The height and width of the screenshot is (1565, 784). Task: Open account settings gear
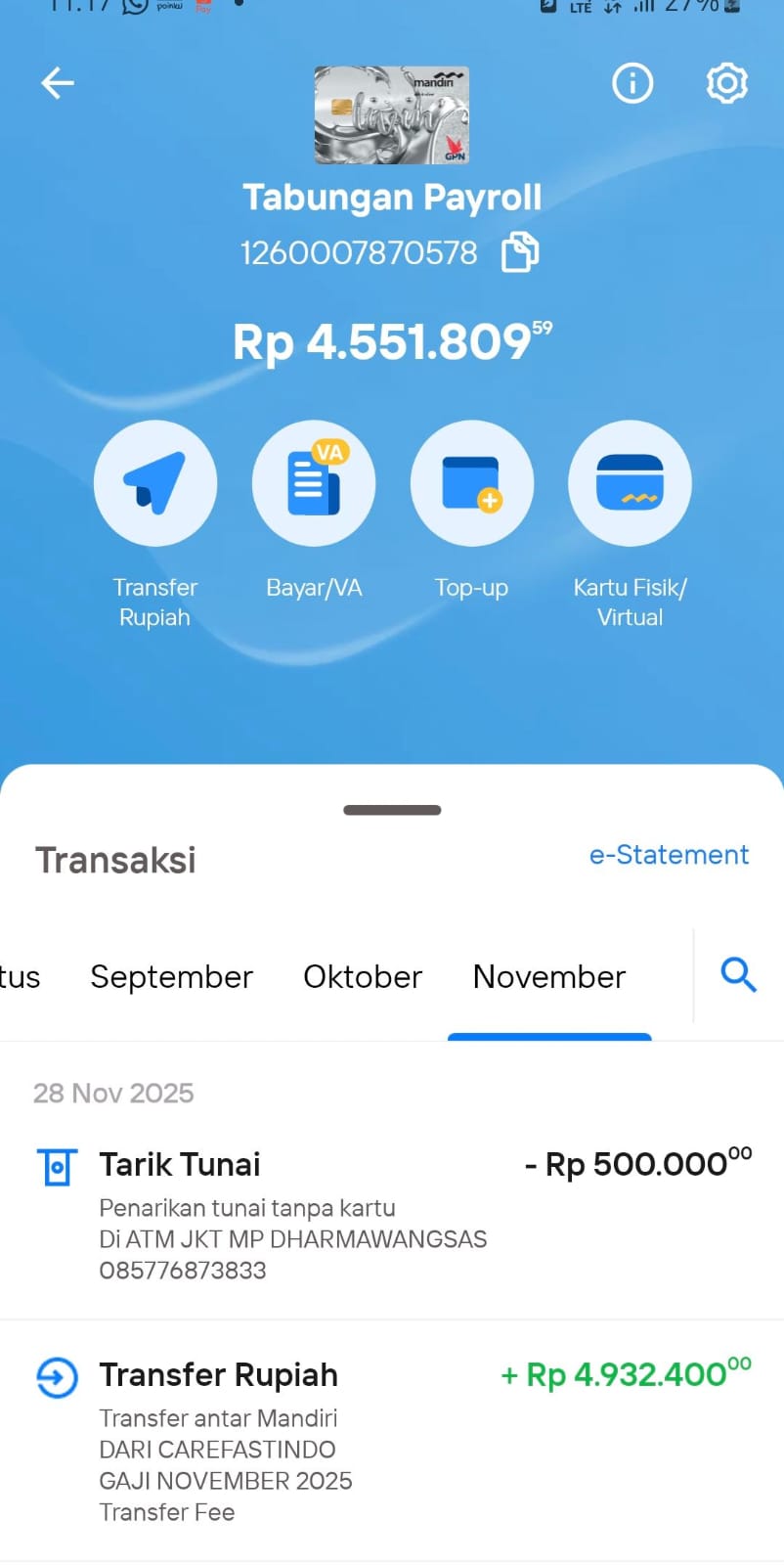(726, 83)
